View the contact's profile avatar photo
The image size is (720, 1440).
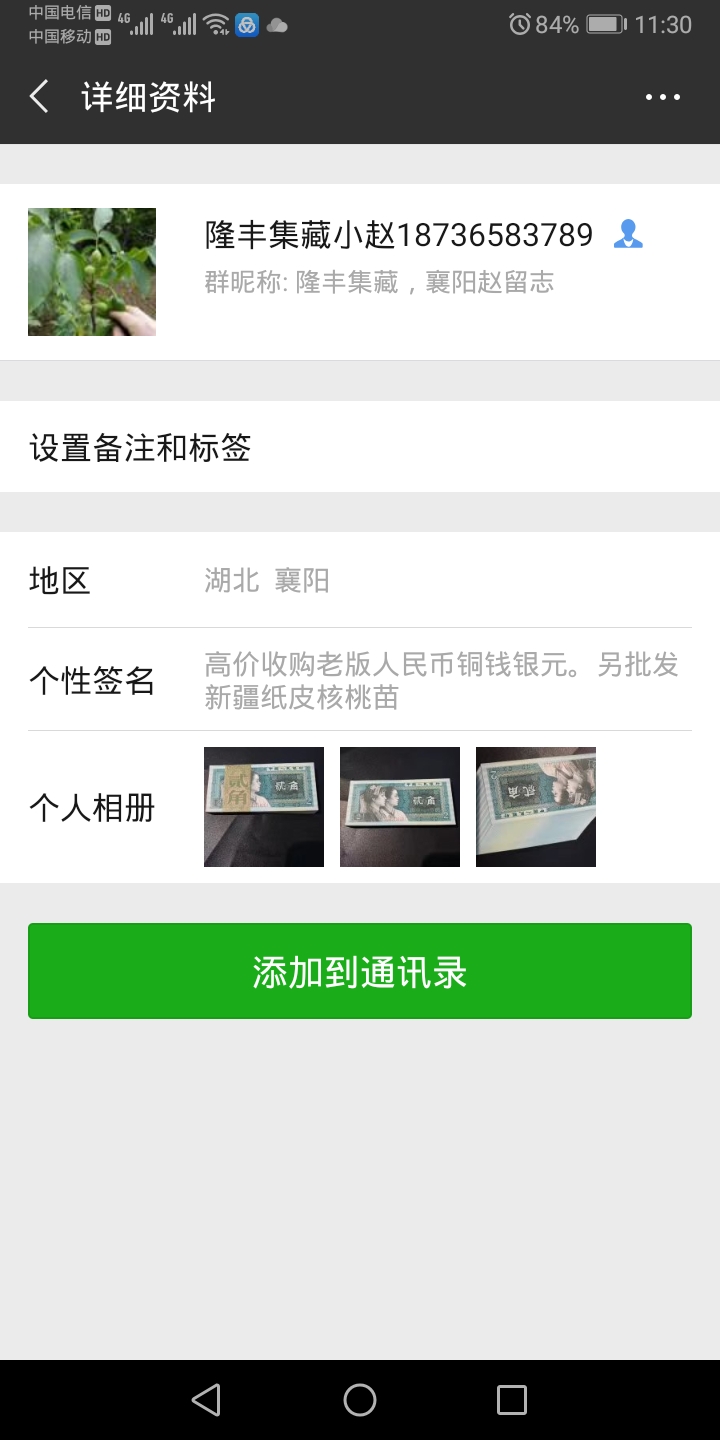click(92, 272)
